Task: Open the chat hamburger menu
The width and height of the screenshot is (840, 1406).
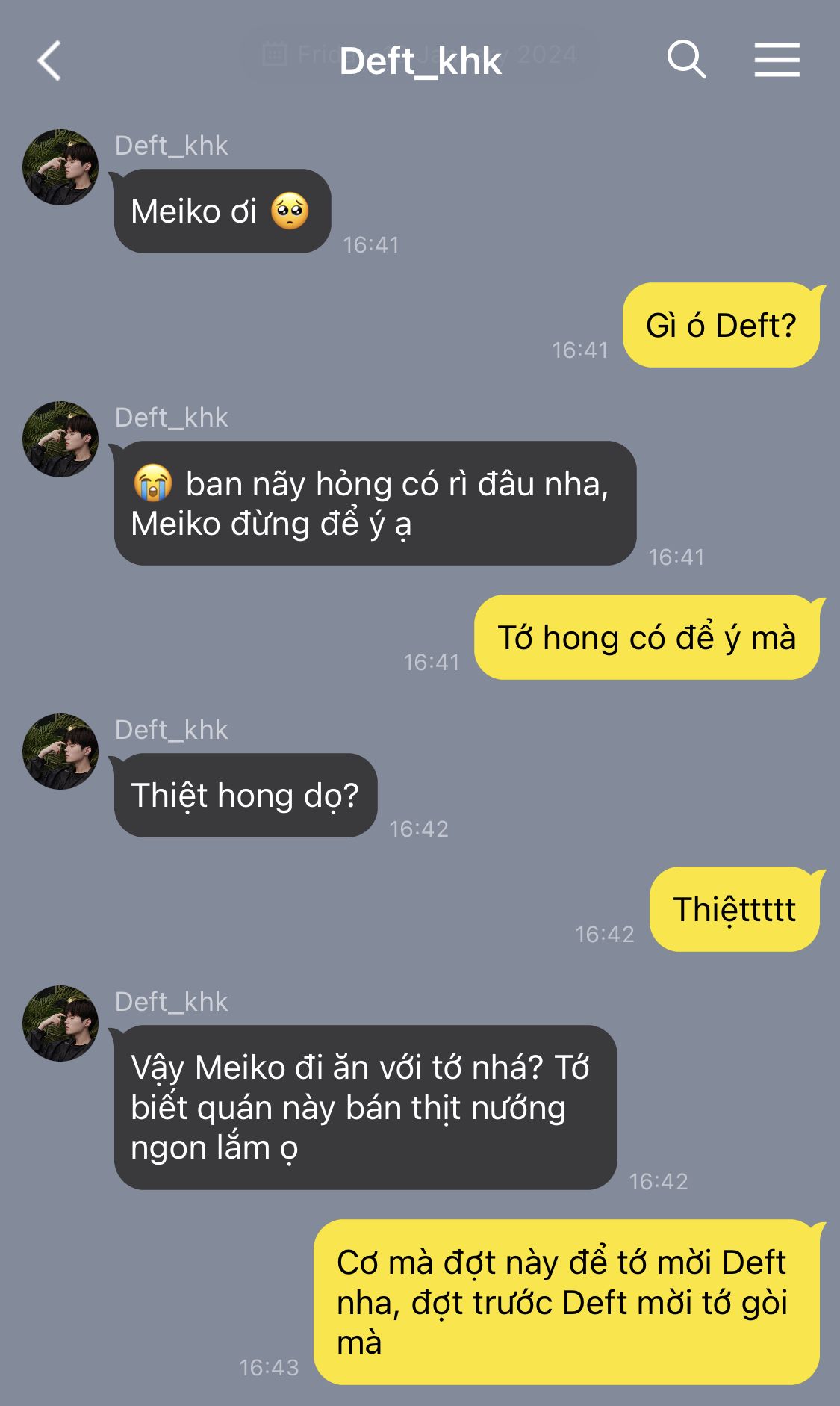Action: tap(777, 60)
